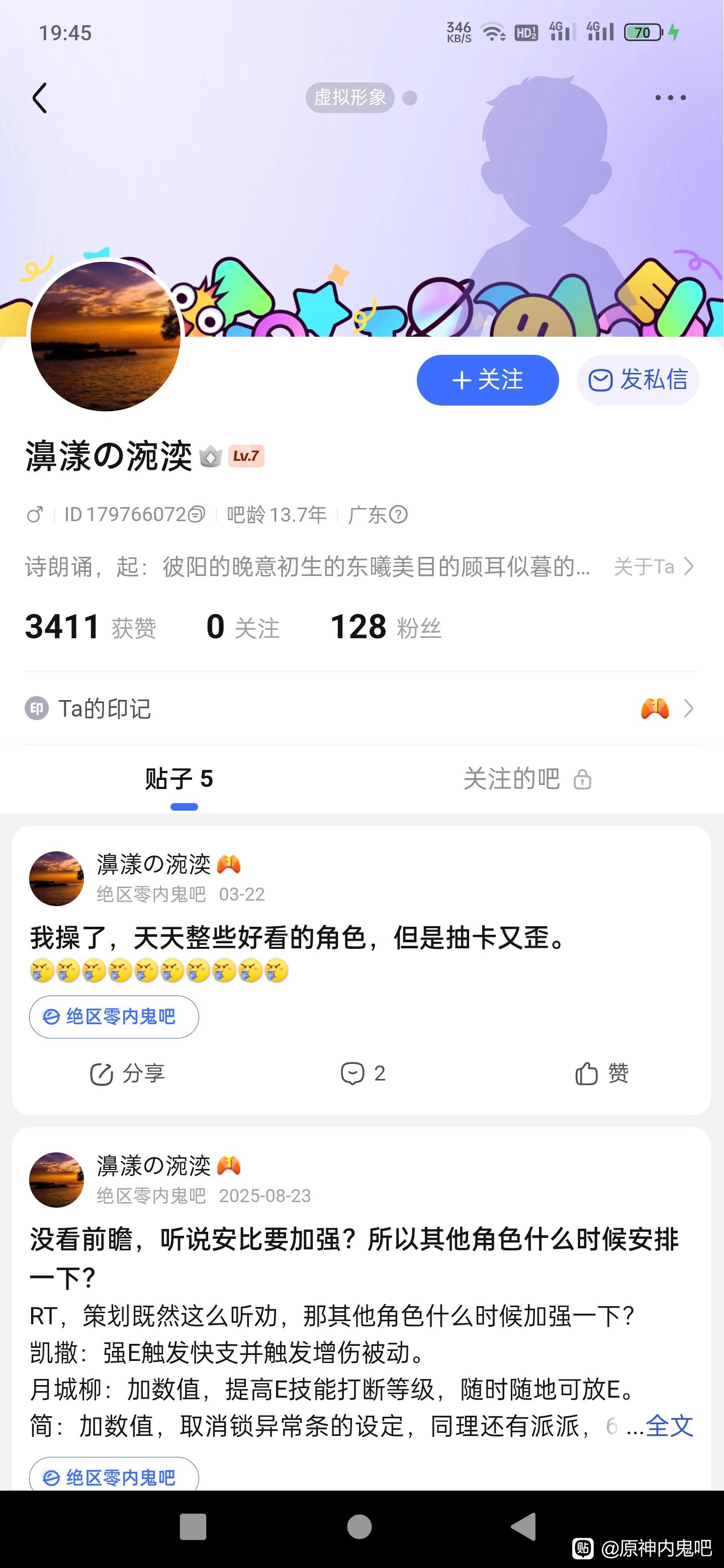724x1568 pixels.
Task: Tap the 虚拟形象 pill at top
Action: [x=350, y=97]
